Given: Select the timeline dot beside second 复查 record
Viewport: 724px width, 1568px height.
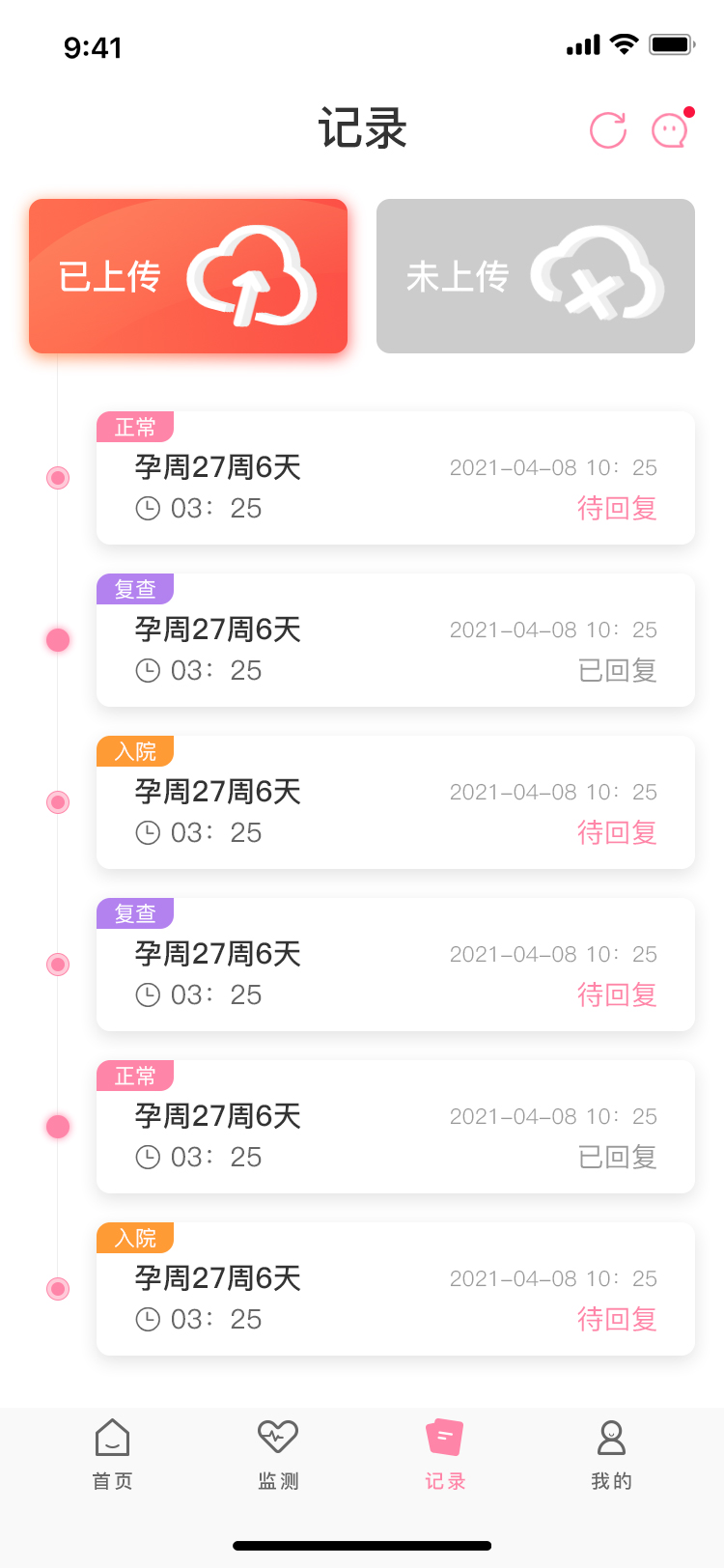Looking at the screenshot, I should pos(57,964).
